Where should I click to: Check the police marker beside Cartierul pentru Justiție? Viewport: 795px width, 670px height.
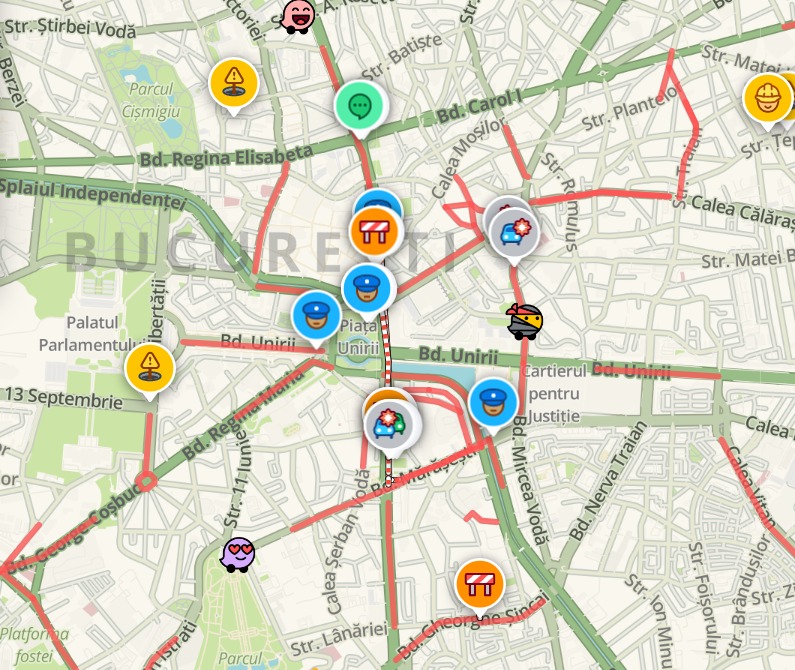coord(493,401)
